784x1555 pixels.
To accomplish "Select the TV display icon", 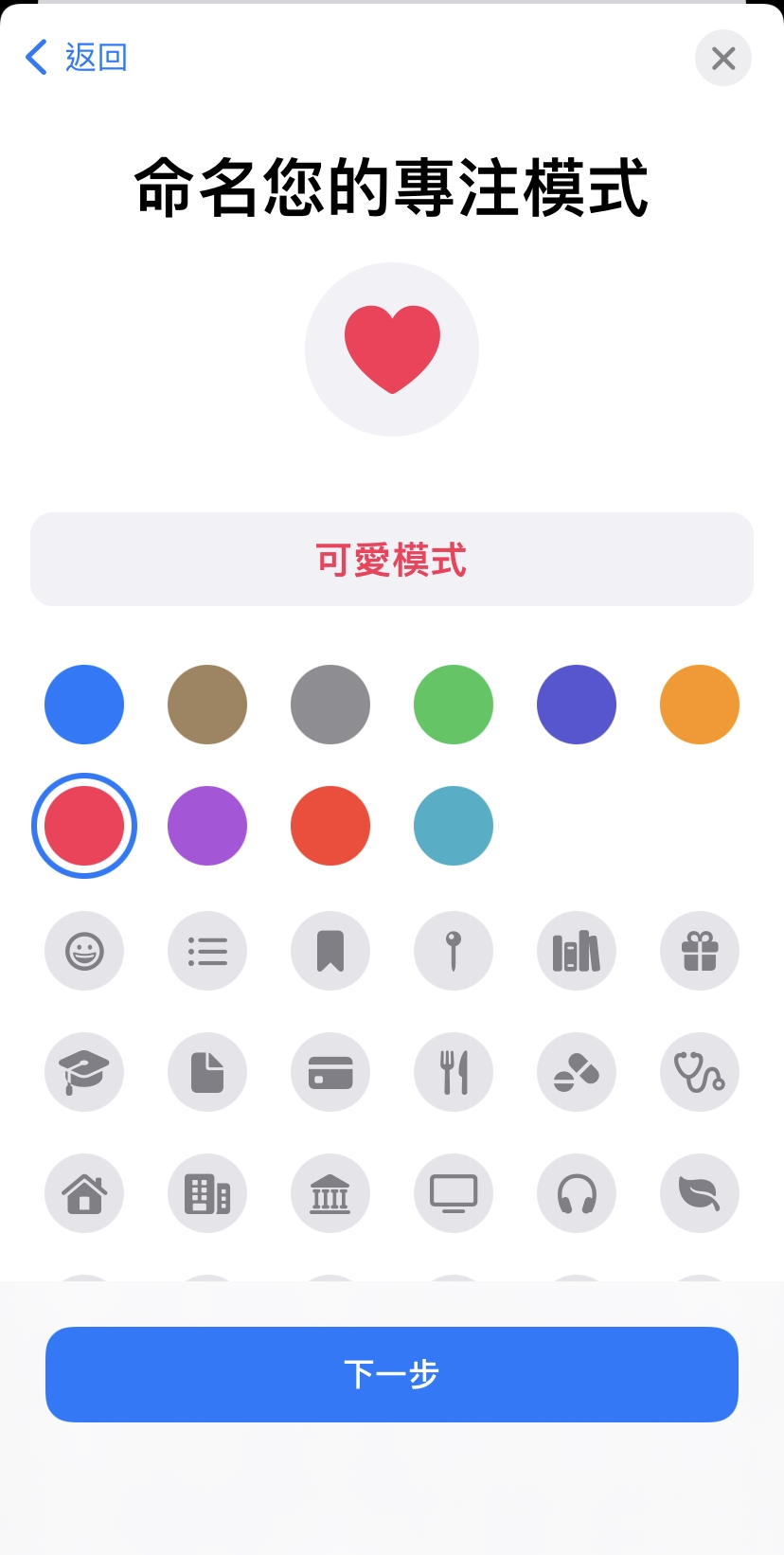I will tap(454, 1194).
